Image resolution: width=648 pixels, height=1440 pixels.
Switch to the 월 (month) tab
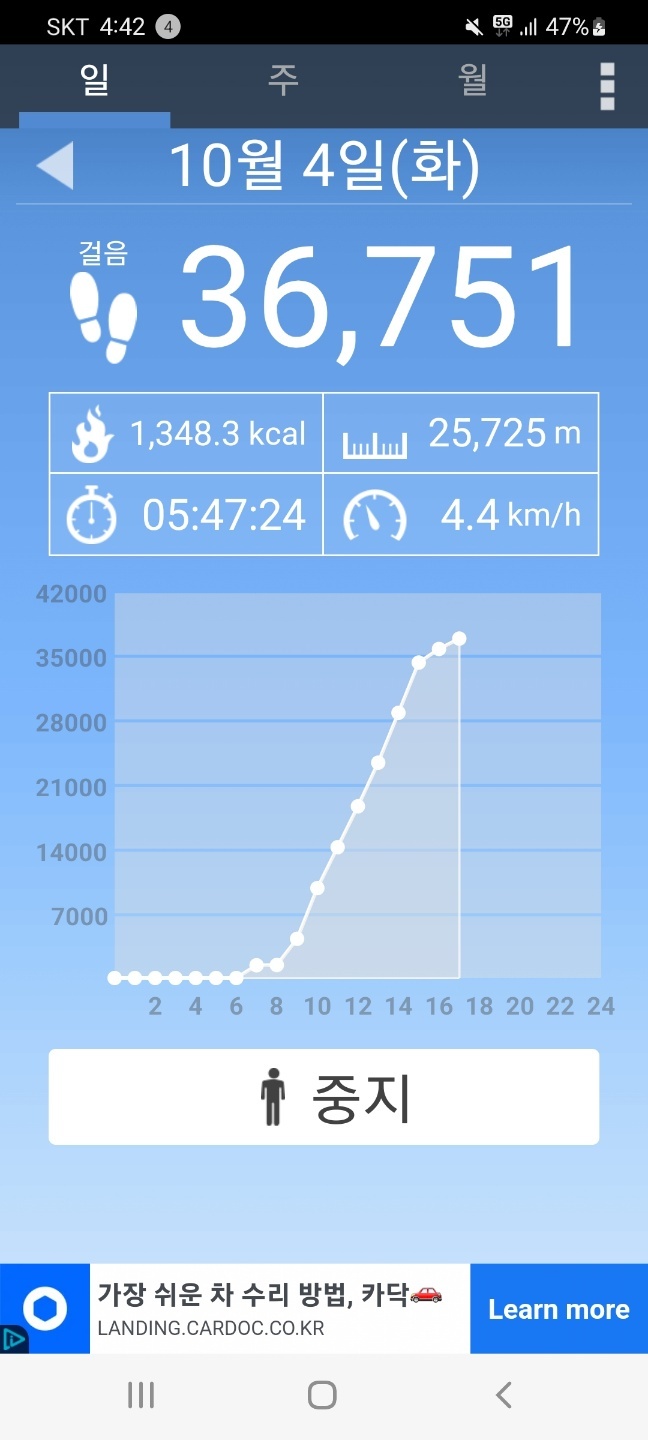coord(472,82)
